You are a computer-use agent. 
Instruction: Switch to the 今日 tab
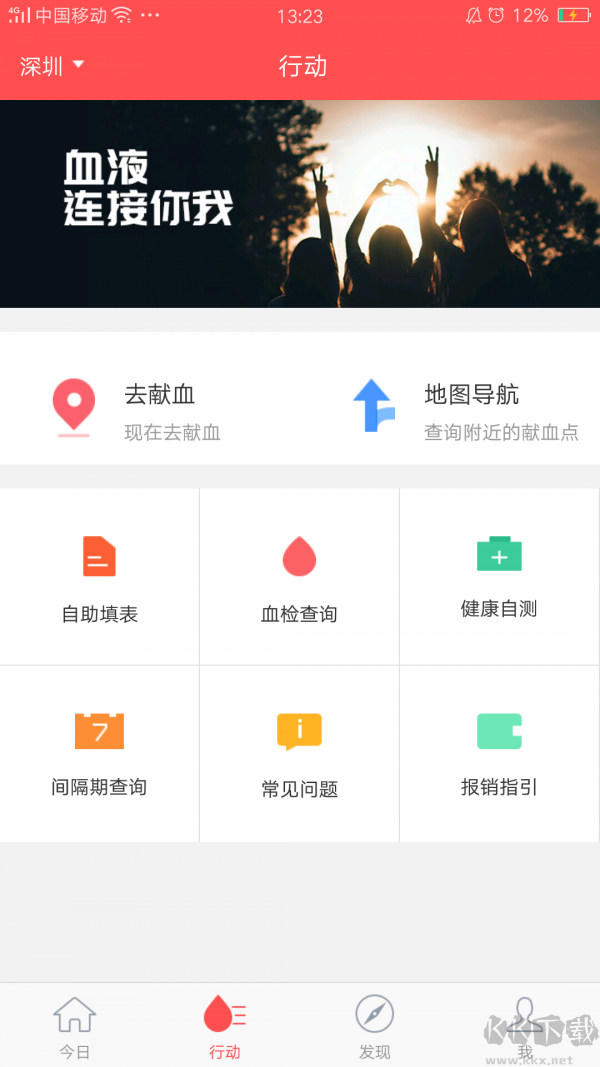[75, 1027]
